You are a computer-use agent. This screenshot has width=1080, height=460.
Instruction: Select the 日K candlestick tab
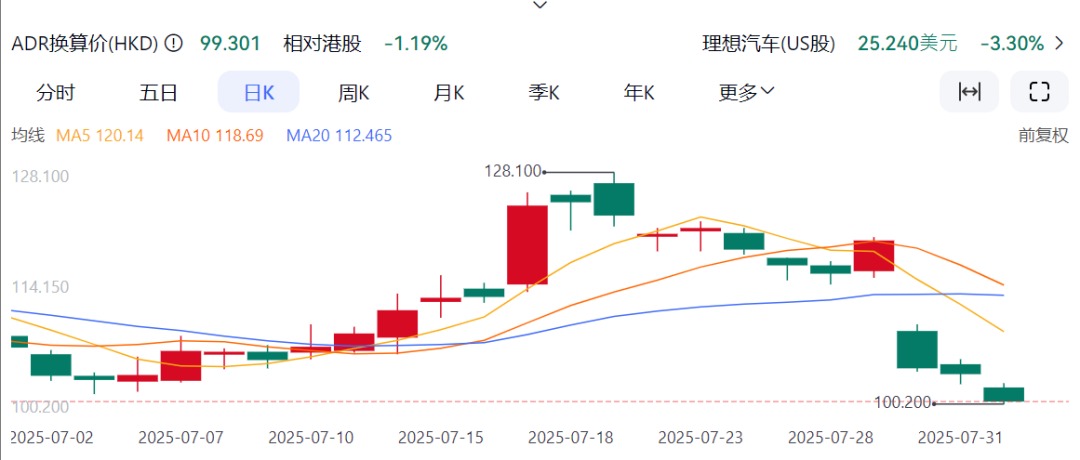[259, 93]
